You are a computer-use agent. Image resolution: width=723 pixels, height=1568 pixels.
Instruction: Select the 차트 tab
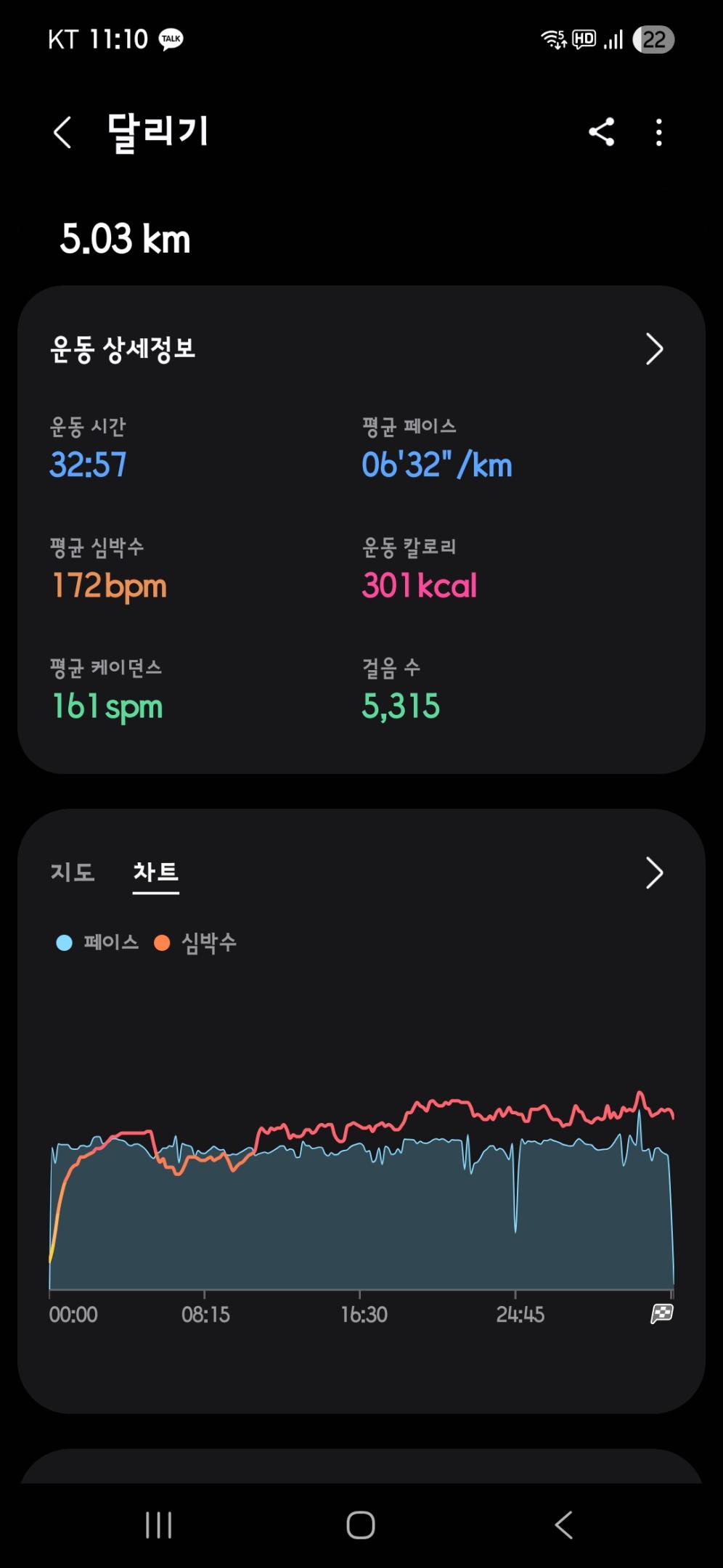click(155, 872)
